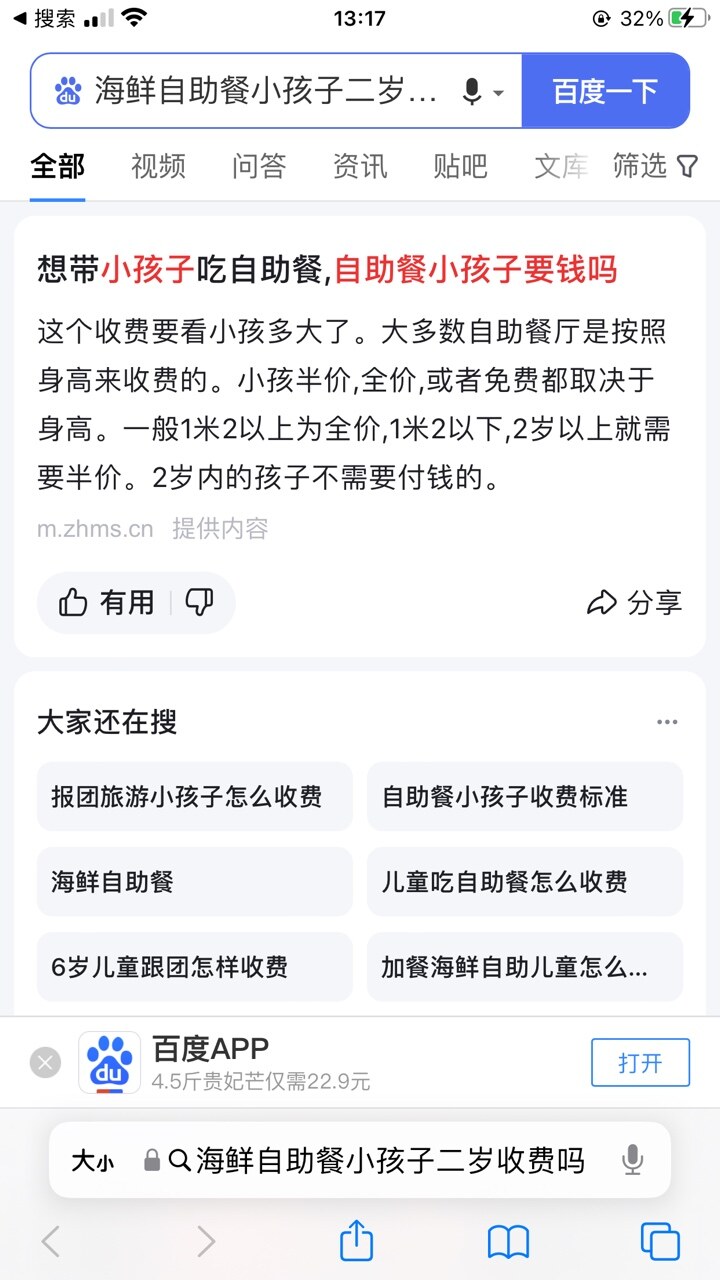Dislike the answer with thumbs-down icon
The height and width of the screenshot is (1280, 720).
(x=200, y=602)
